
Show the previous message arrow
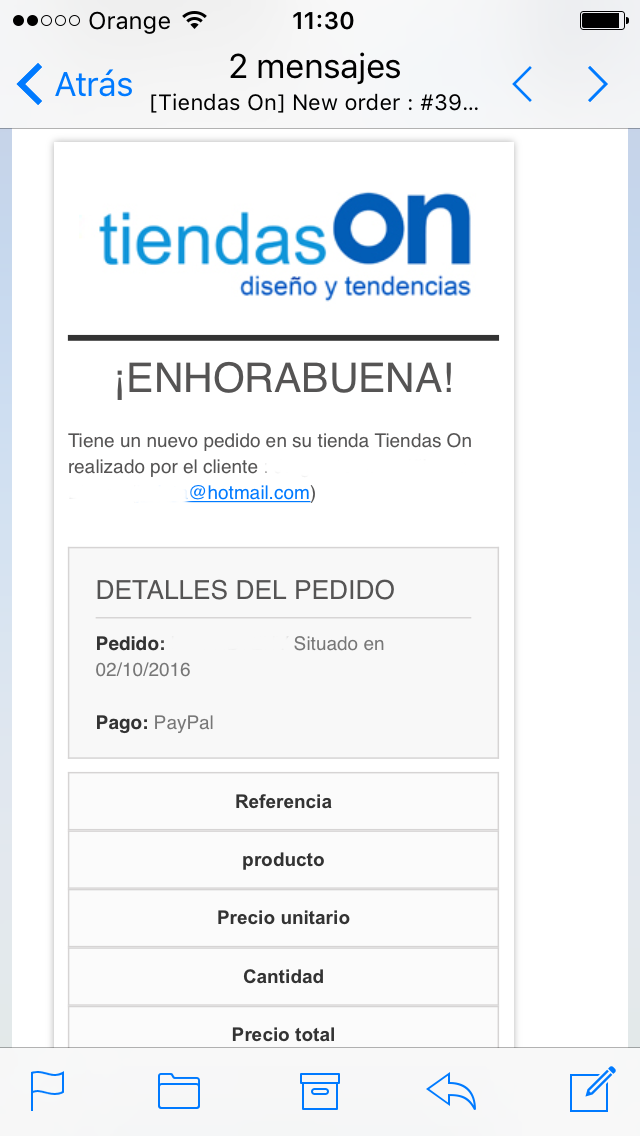tap(523, 84)
